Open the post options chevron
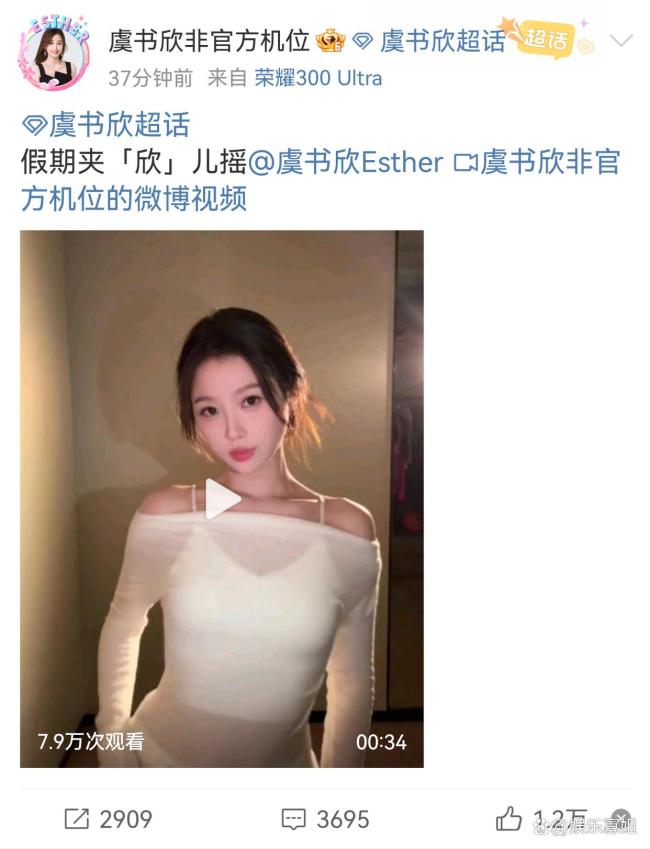The image size is (650, 849). [x=622, y=41]
